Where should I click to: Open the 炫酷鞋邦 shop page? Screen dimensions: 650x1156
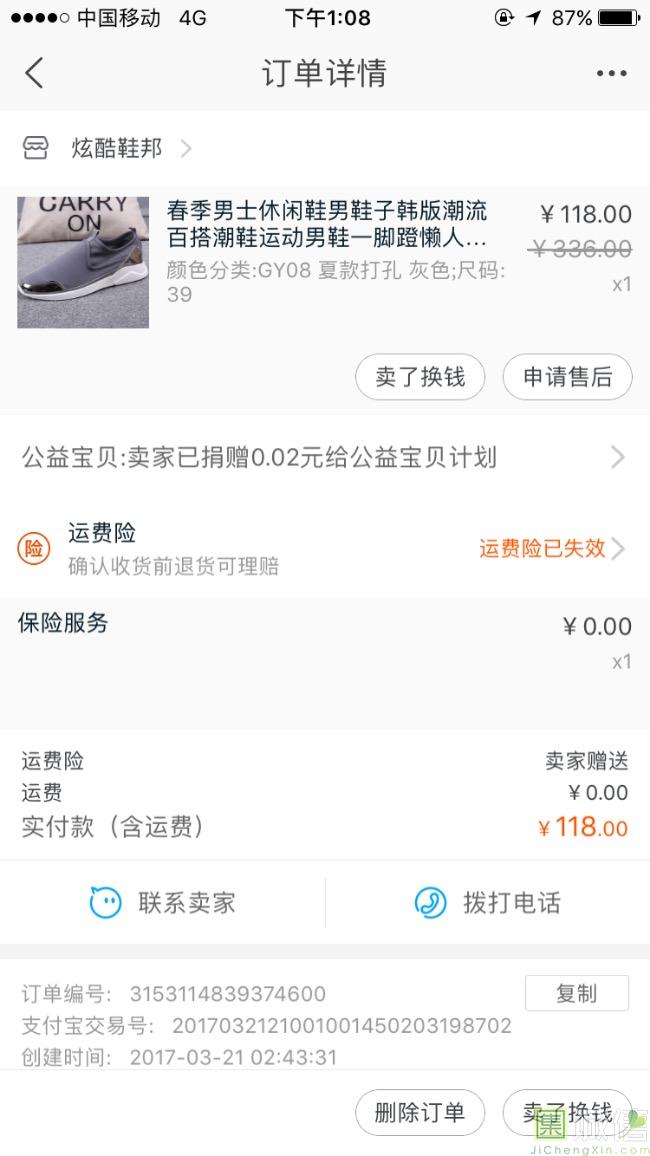(x=117, y=149)
